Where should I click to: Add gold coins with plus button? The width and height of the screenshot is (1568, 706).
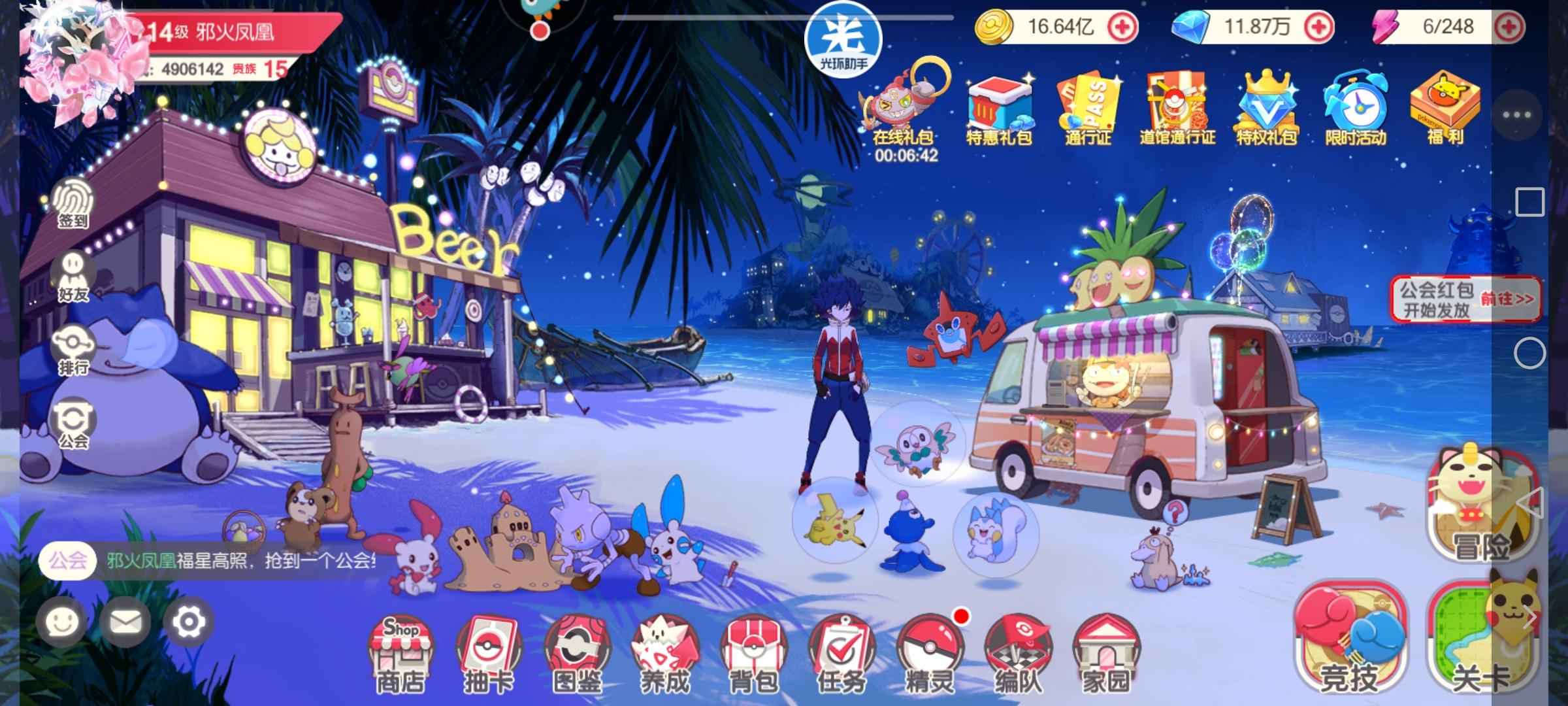(1123, 27)
